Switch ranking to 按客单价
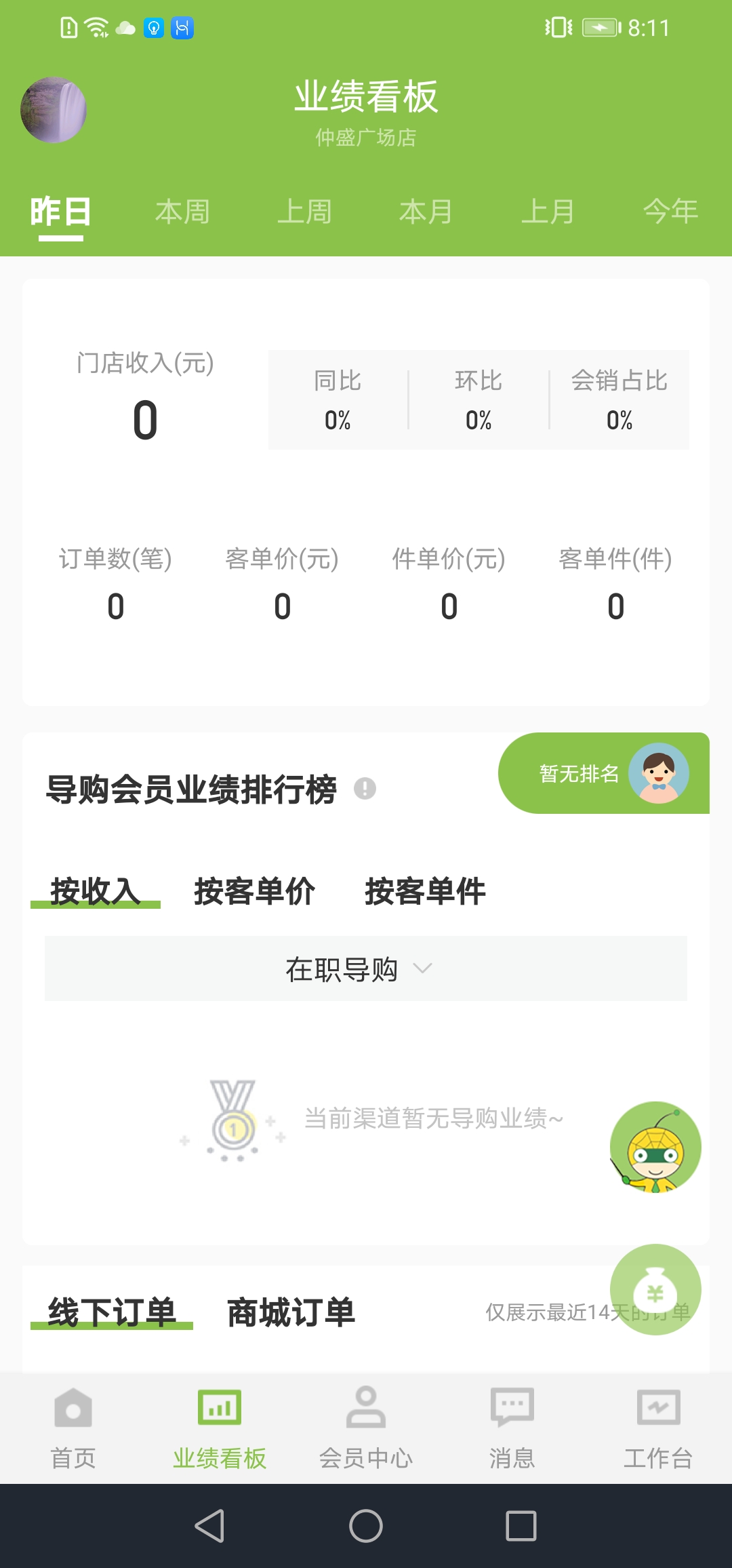The width and height of the screenshot is (732, 1568). 253,893
